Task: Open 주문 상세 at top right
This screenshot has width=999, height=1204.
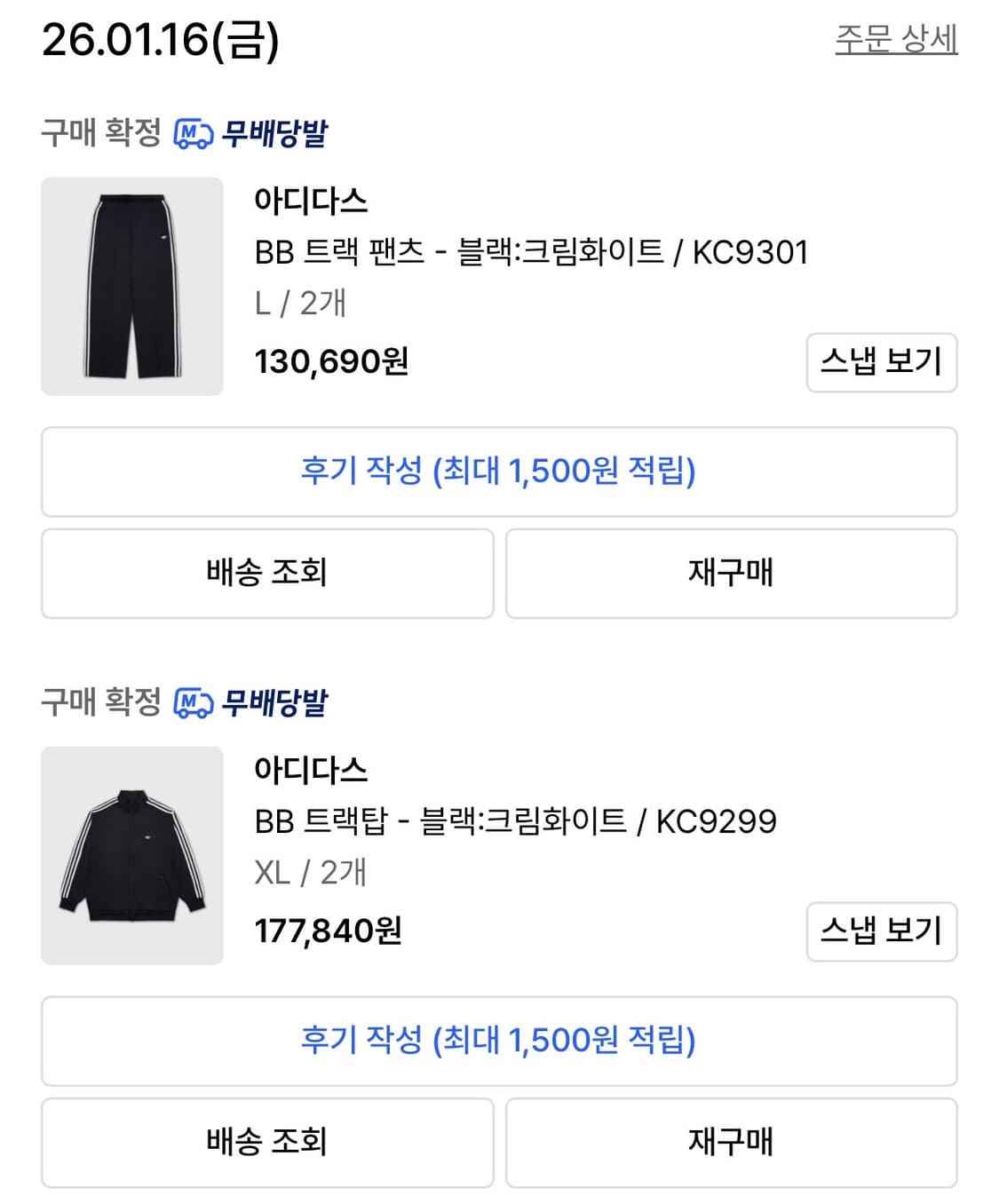Action: [x=895, y=37]
